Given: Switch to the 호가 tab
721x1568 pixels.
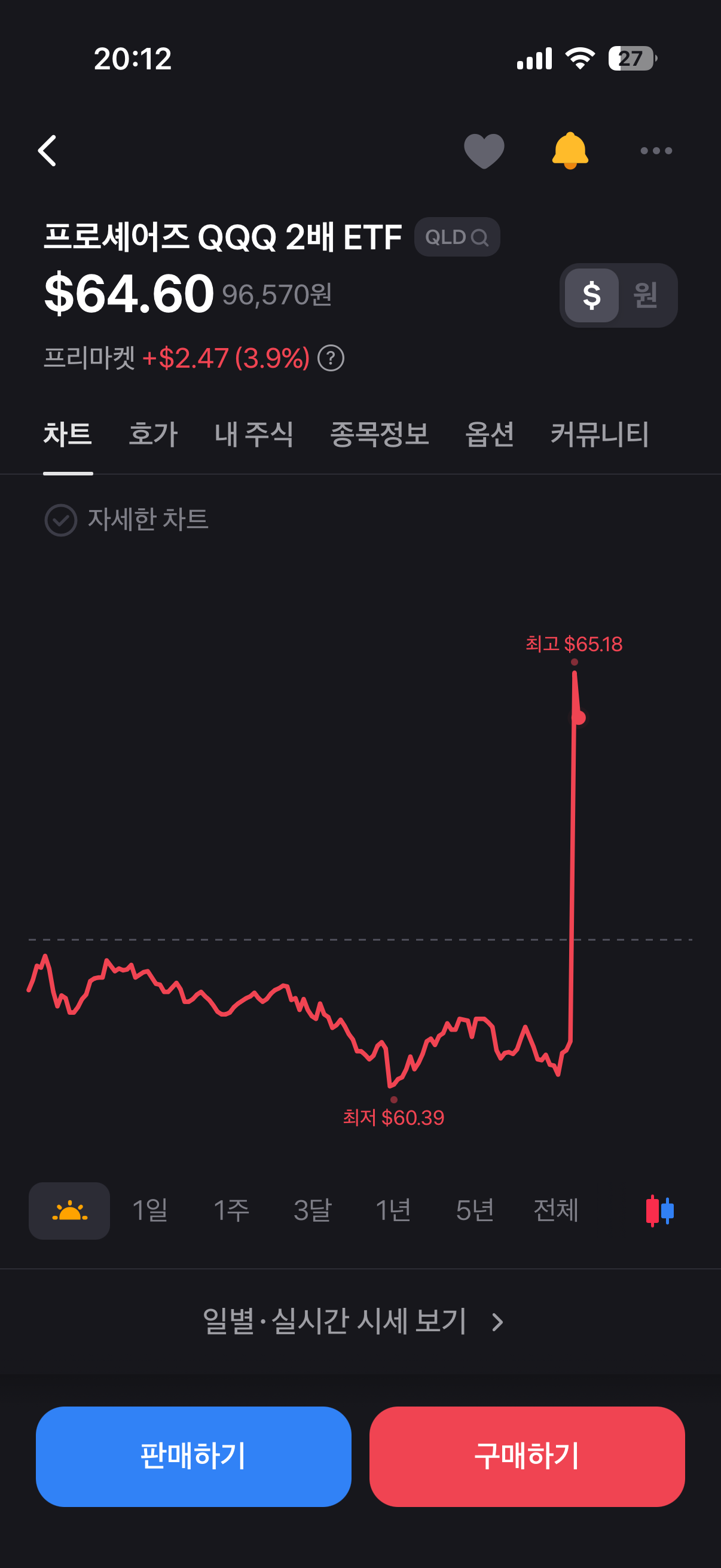Looking at the screenshot, I should pos(153,435).
